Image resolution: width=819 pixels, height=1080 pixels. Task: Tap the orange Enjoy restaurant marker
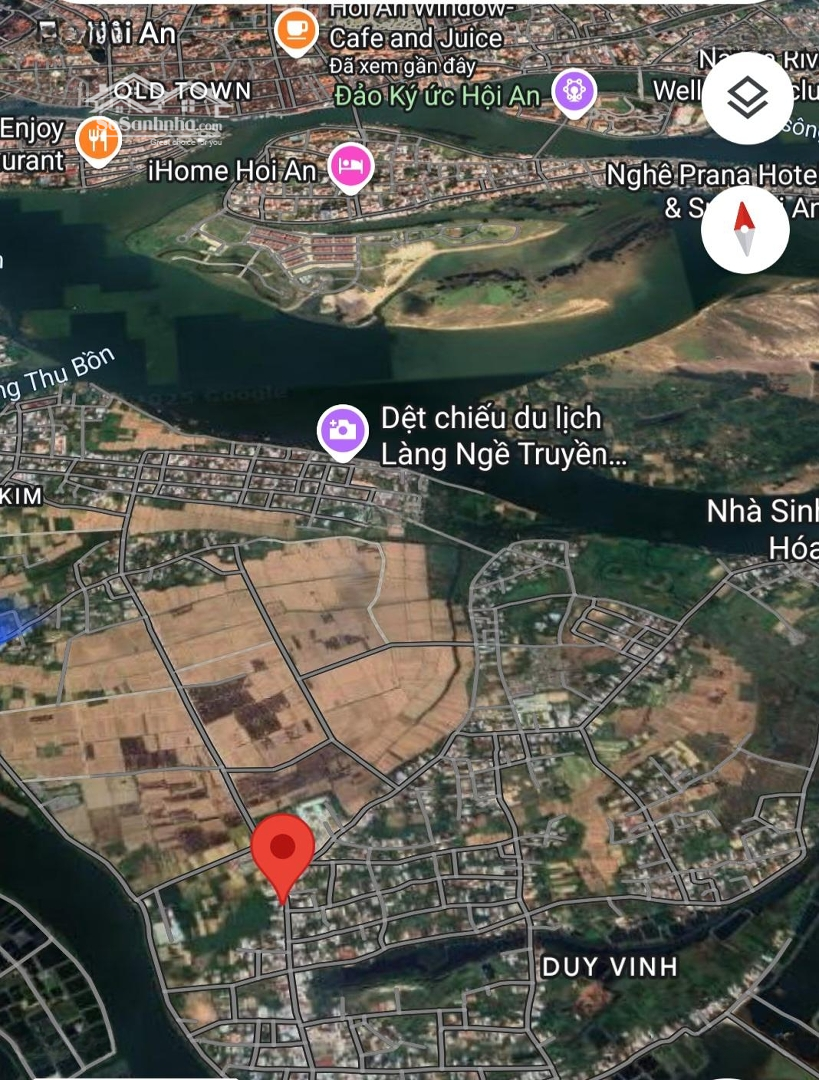(x=98, y=141)
